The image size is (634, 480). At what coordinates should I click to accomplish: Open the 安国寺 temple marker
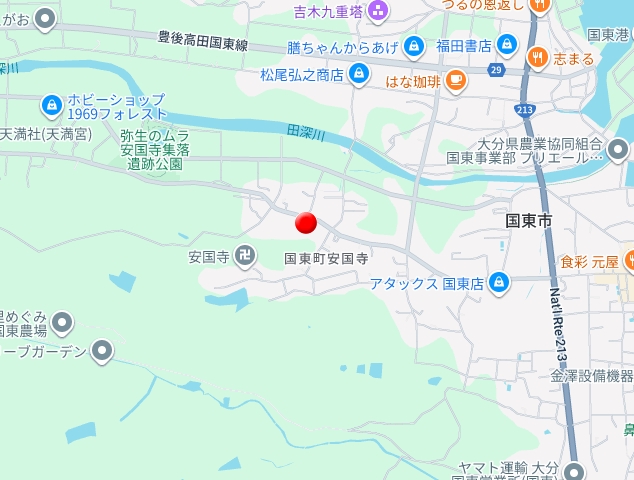(x=244, y=257)
